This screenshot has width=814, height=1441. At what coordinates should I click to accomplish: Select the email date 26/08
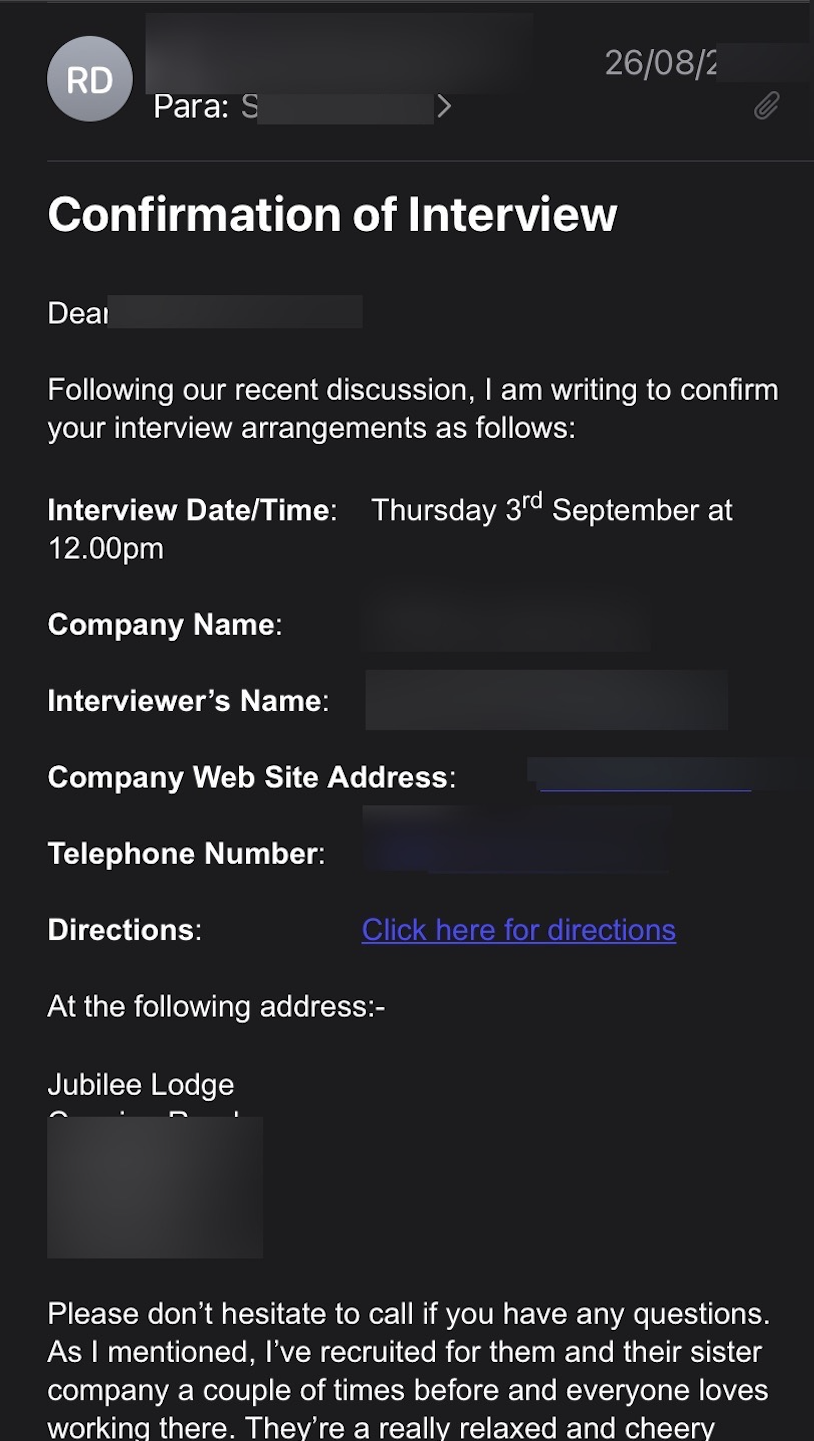tap(660, 64)
